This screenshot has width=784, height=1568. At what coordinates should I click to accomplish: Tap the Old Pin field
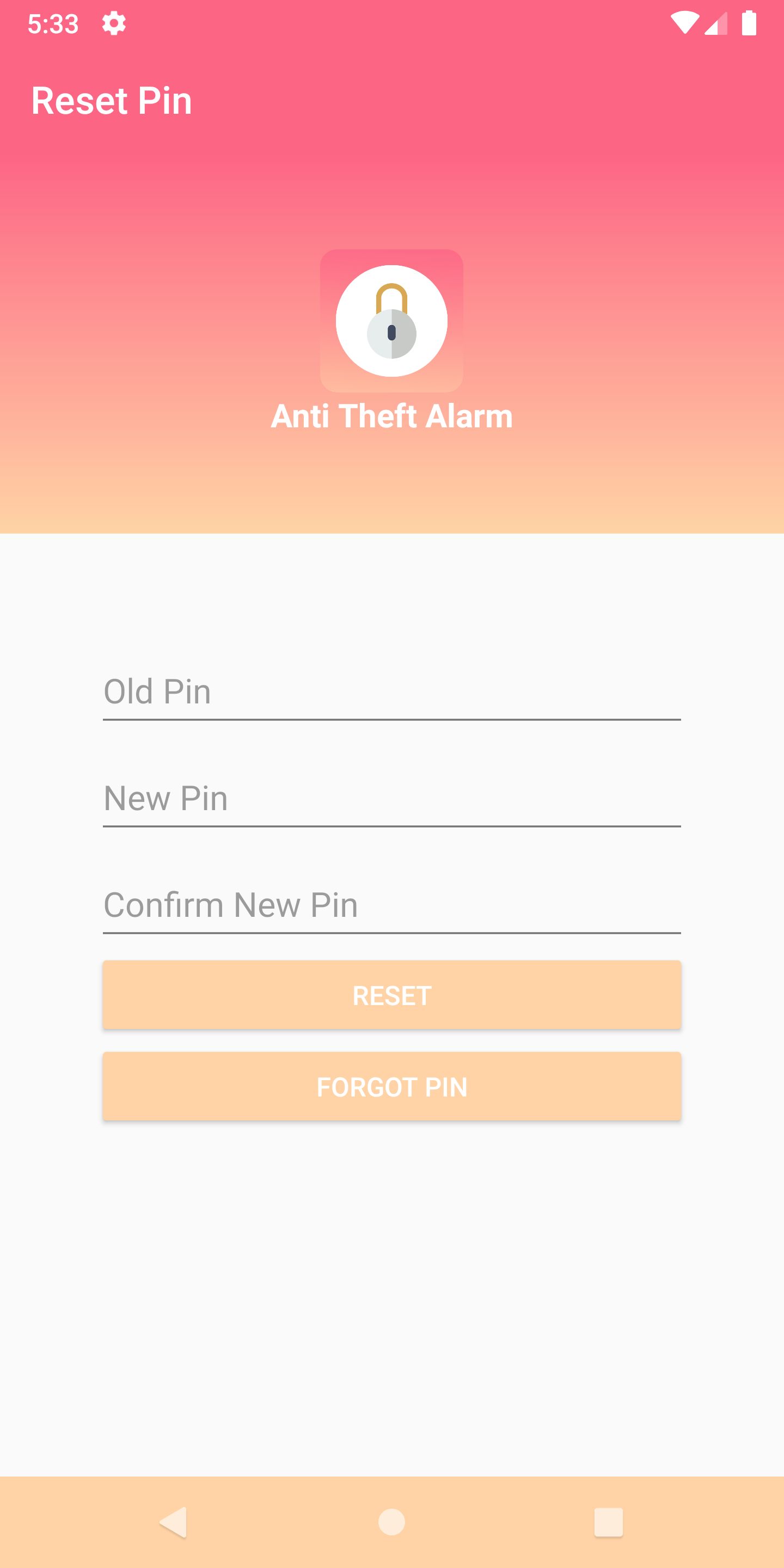point(391,692)
